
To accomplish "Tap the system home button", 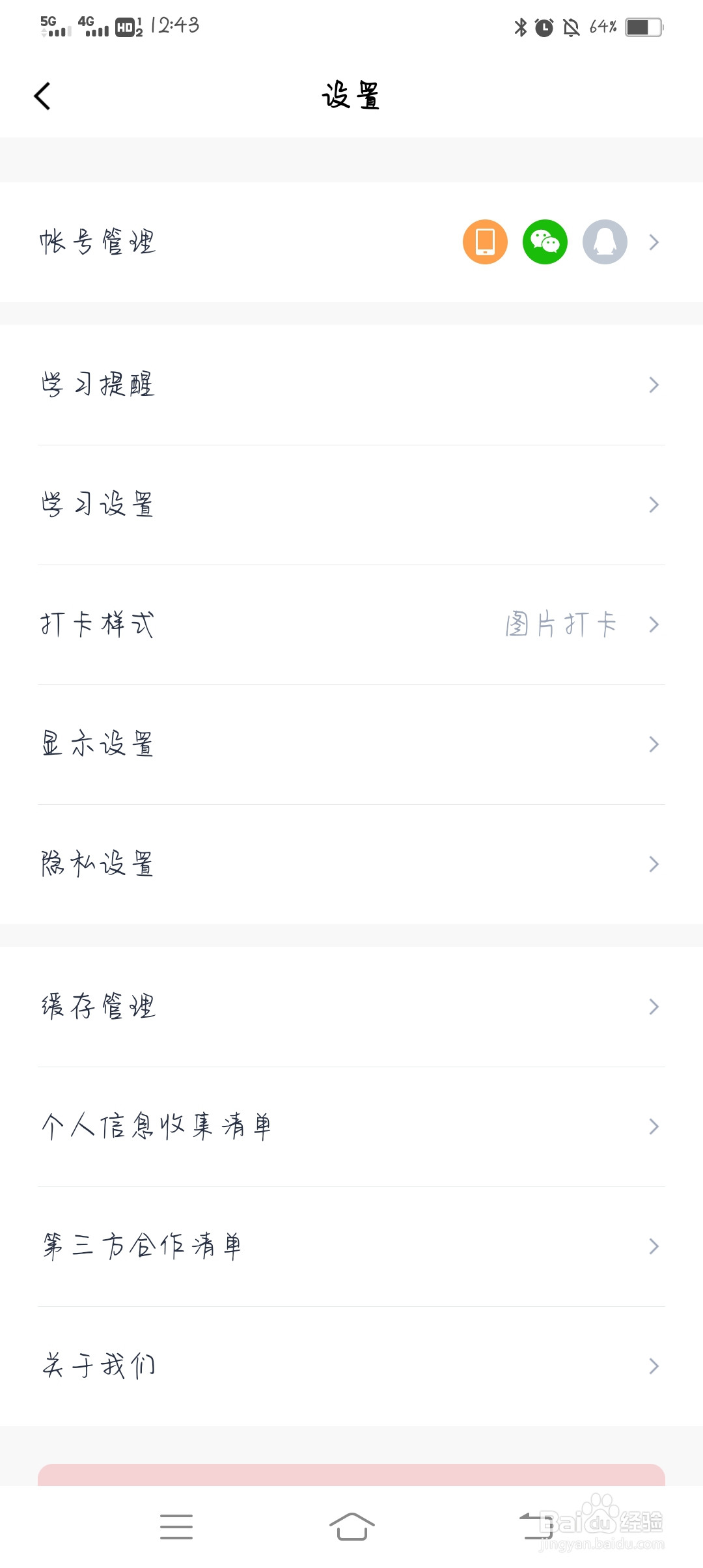I will [351, 1526].
